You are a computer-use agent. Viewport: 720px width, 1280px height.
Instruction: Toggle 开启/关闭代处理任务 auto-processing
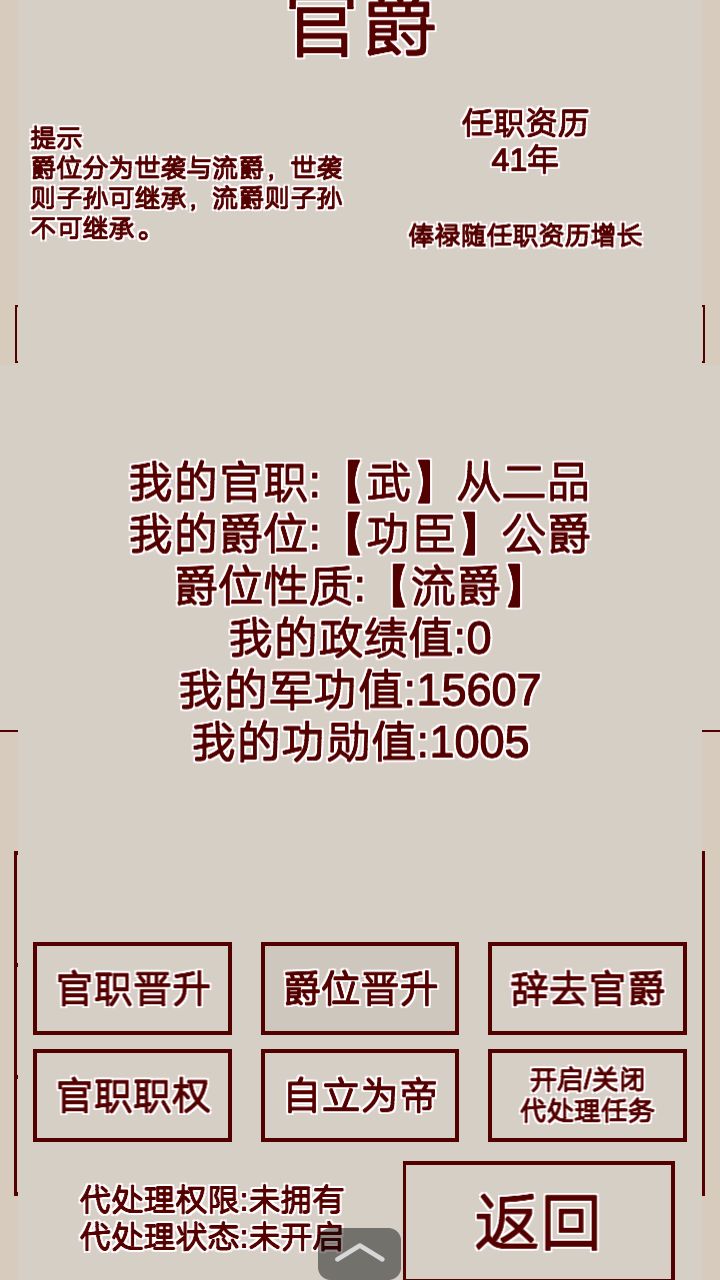click(586, 1095)
